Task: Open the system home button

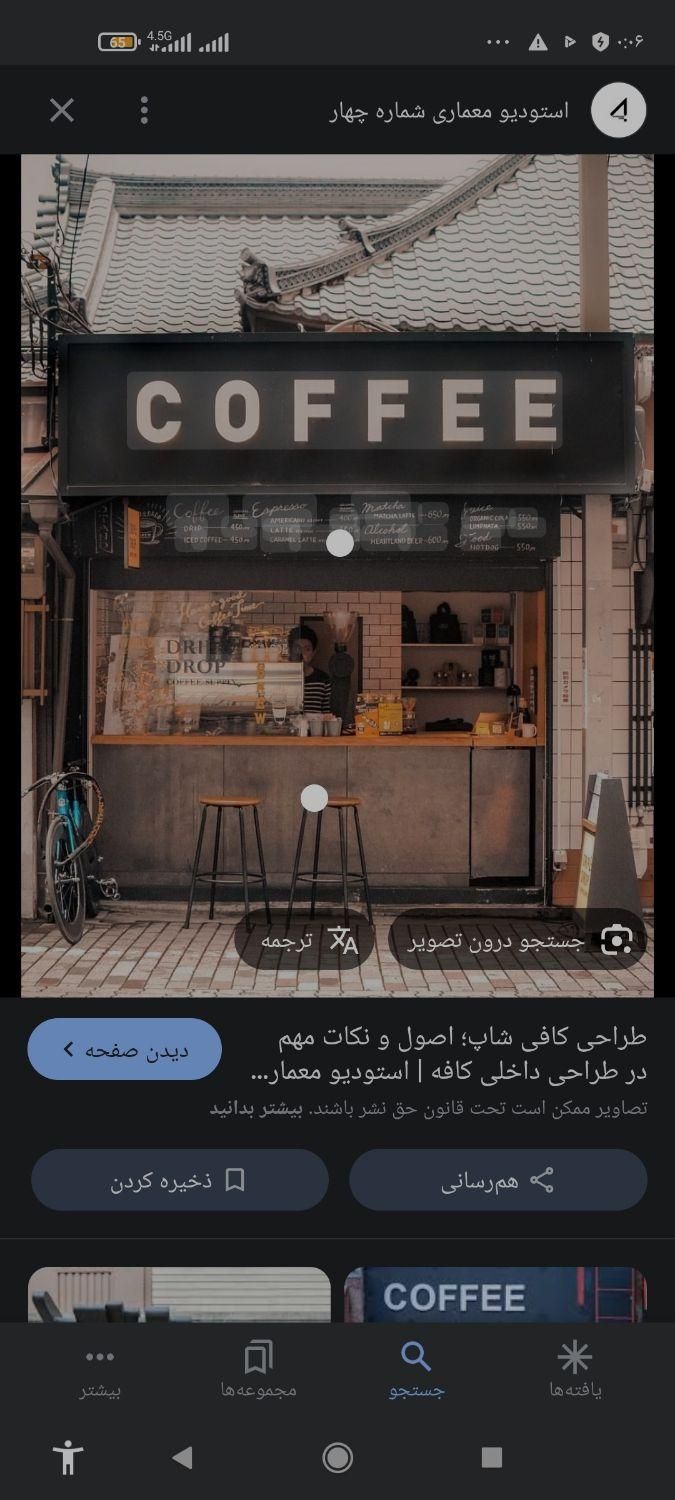Action: [x=338, y=1457]
